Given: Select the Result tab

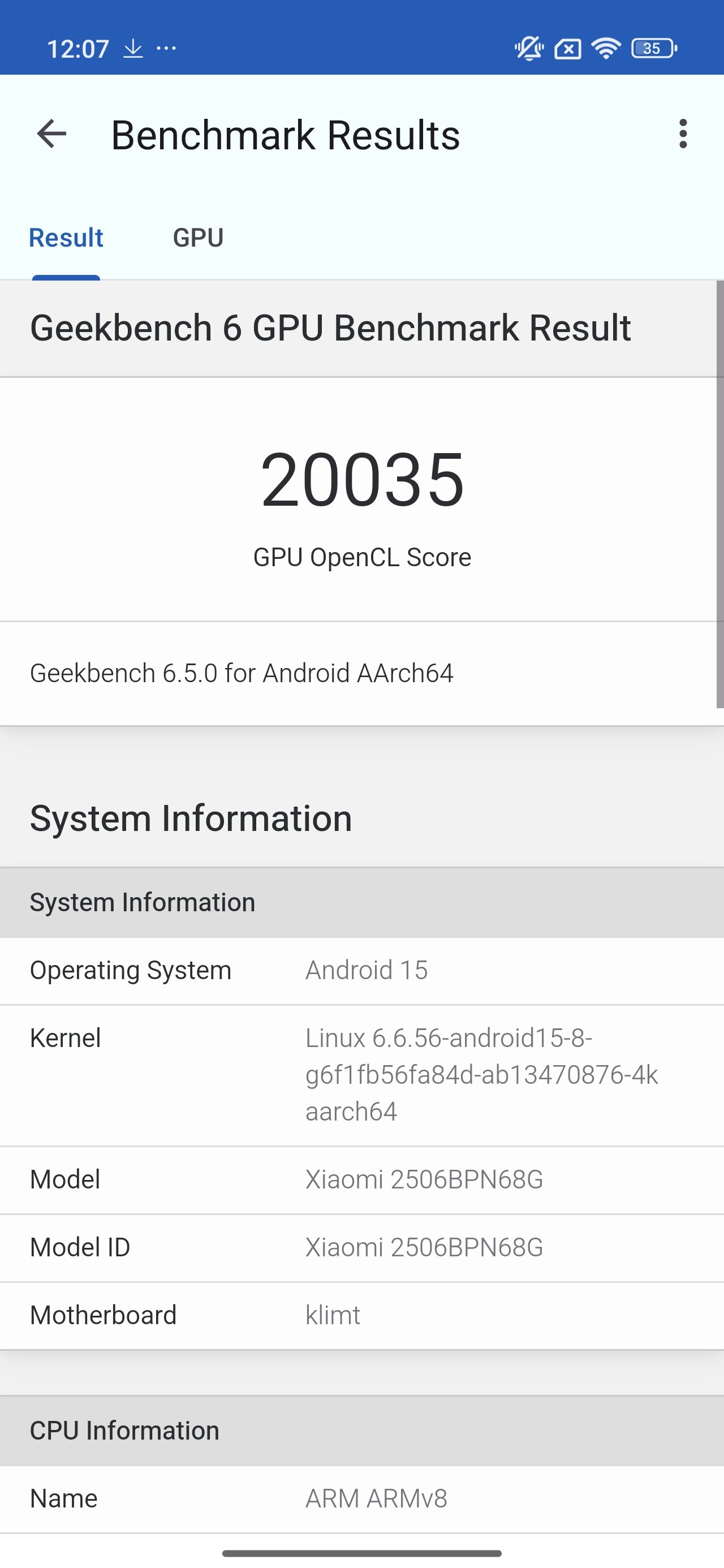Looking at the screenshot, I should click(x=66, y=238).
